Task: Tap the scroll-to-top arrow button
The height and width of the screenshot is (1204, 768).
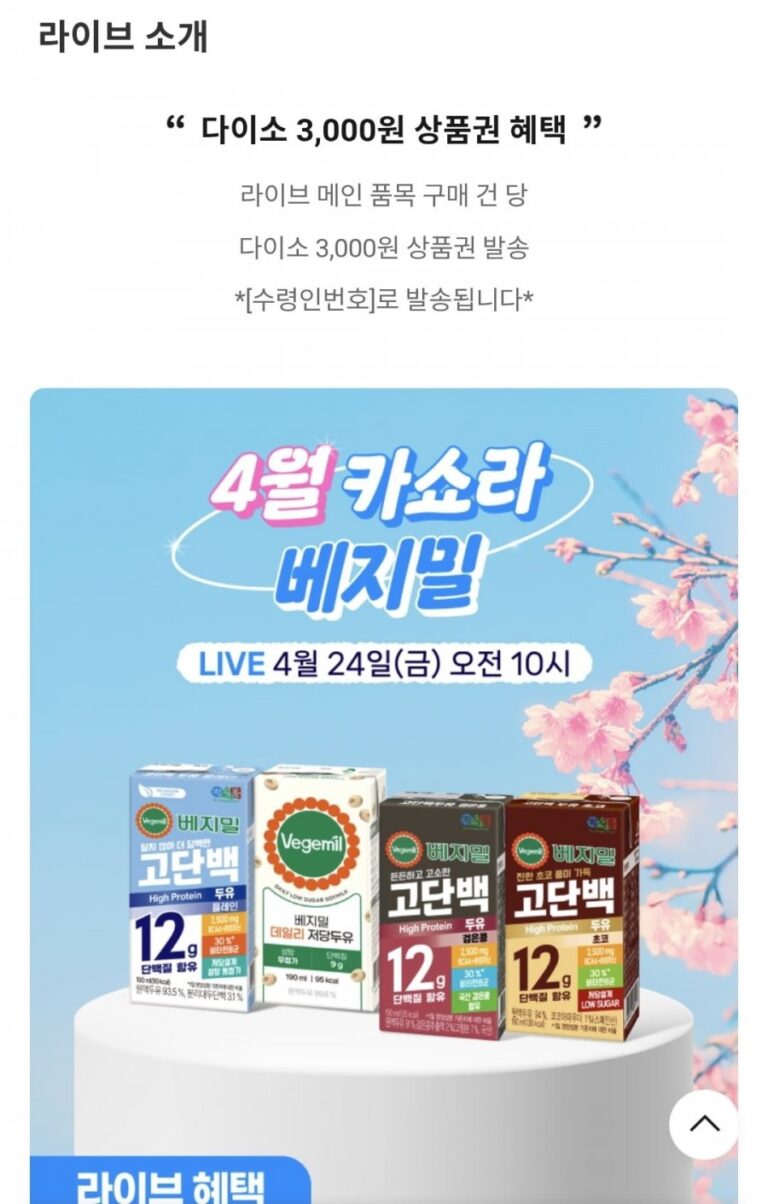Action: [x=704, y=1123]
